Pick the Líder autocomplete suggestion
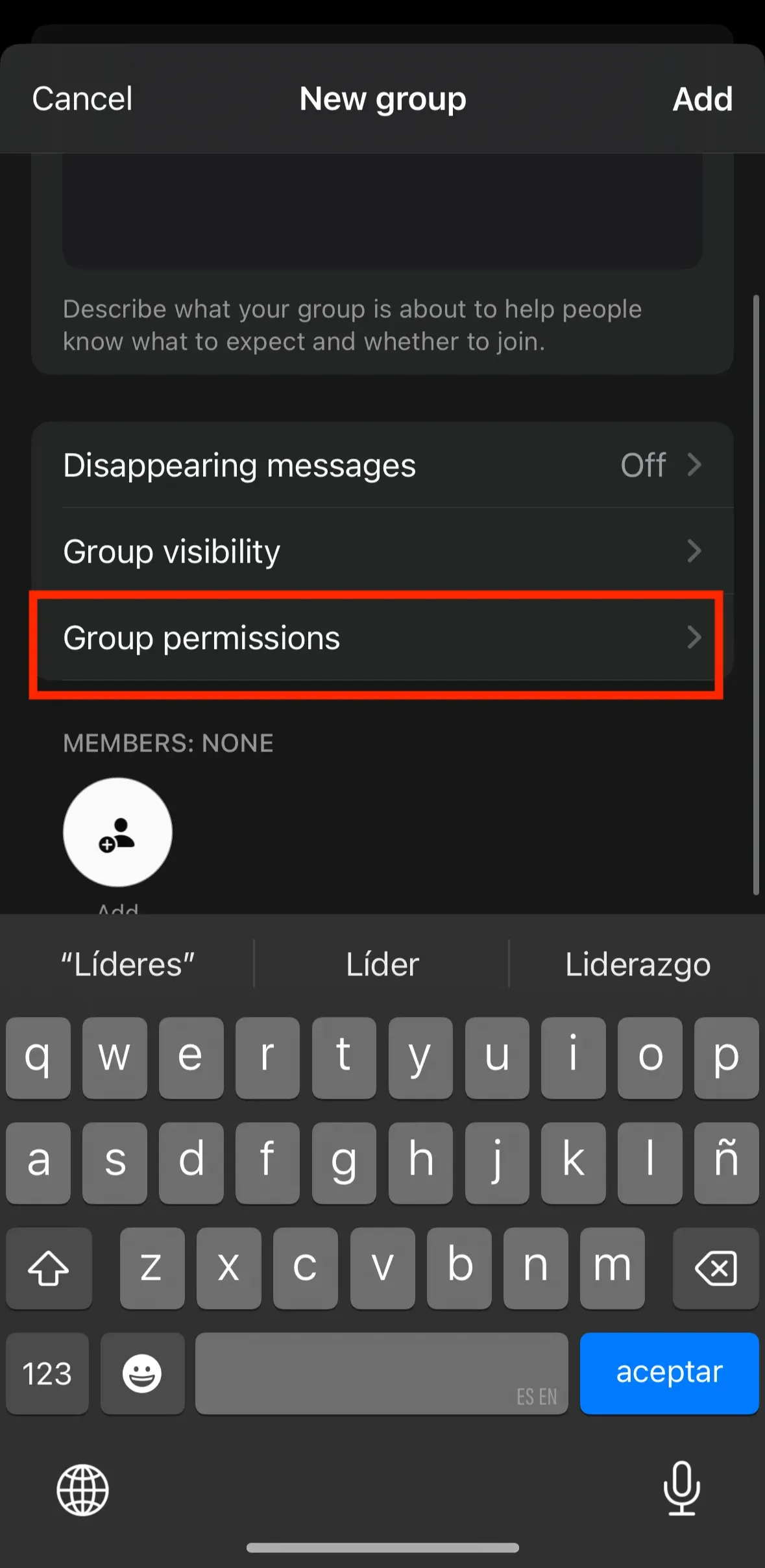 click(382, 964)
